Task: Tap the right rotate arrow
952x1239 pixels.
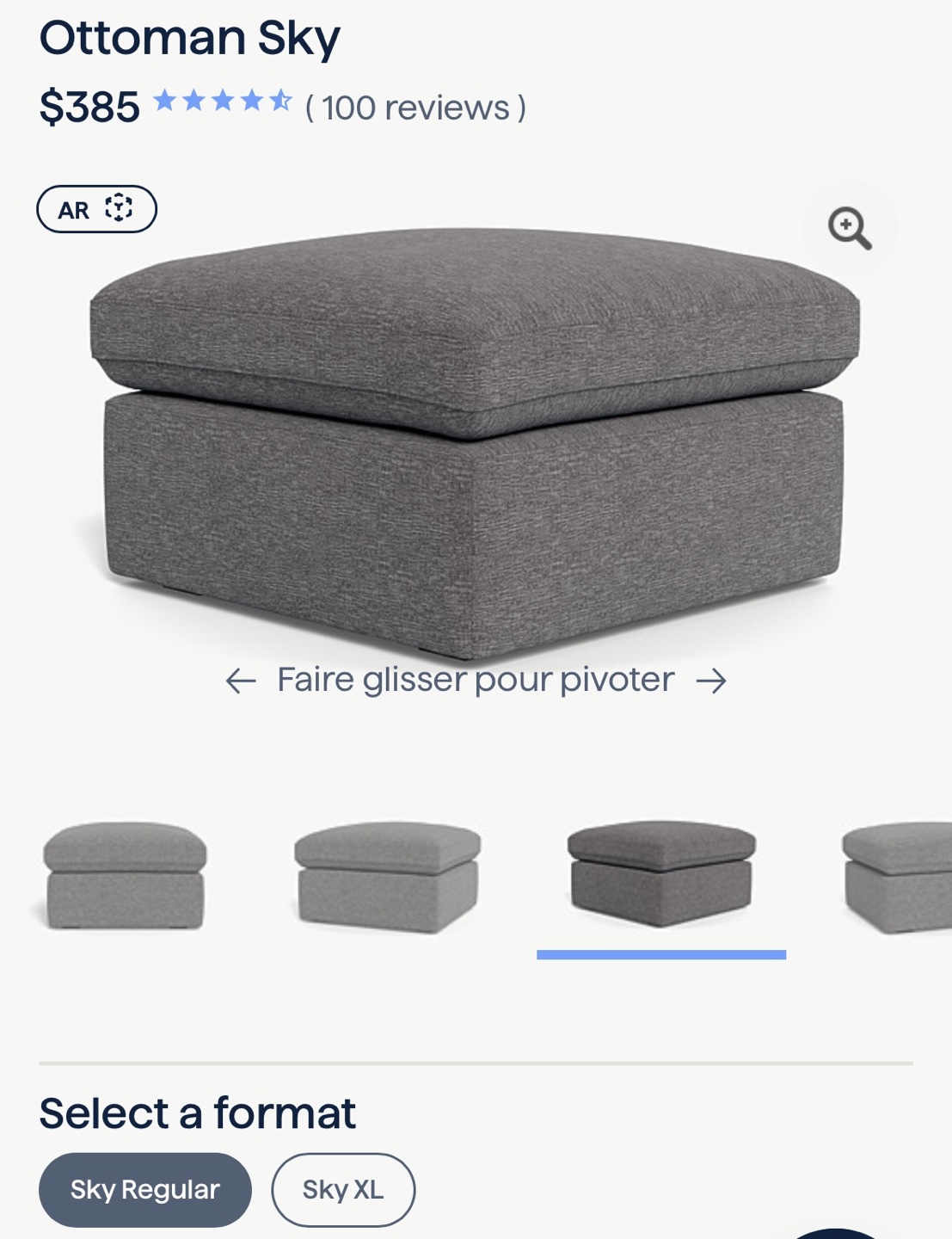Action: 711,681
